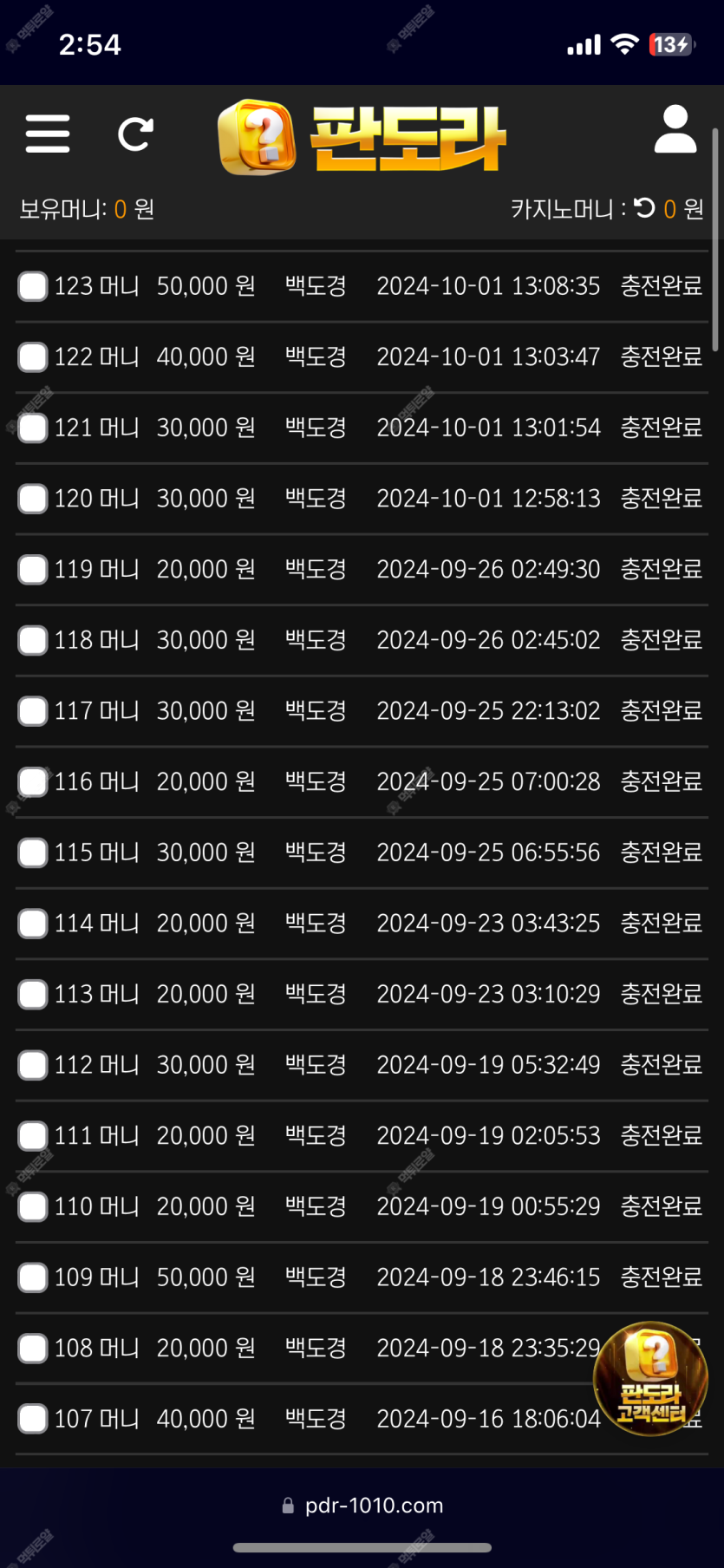
Task: Check entry 117 checkbox
Action: pyautogui.click(x=33, y=711)
